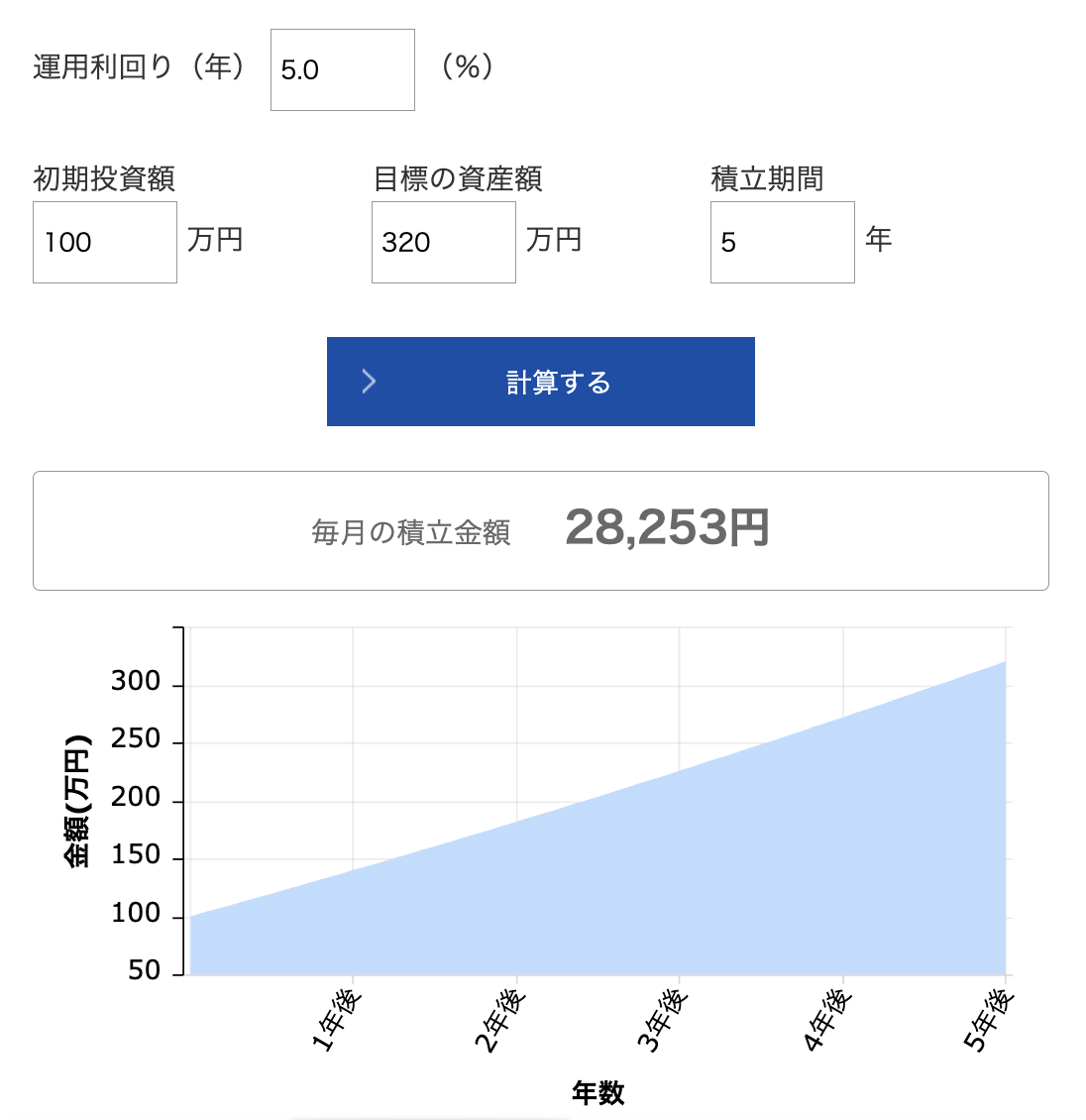This screenshot has height=1120, width=1086.
Task: Select the 目標の資産額 target amount field
Action: pos(443,243)
